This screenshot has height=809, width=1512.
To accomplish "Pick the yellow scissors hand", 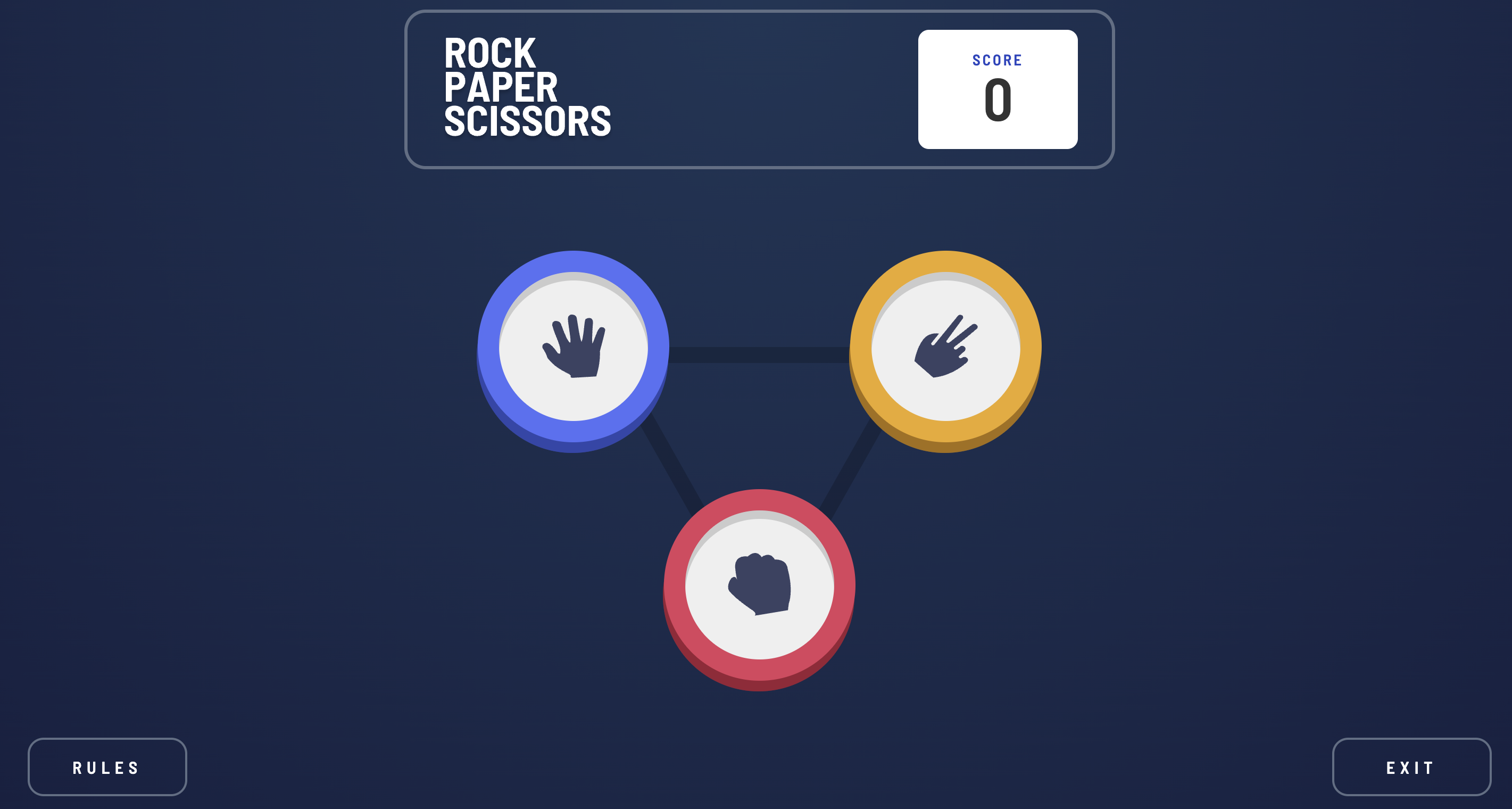I will [945, 348].
